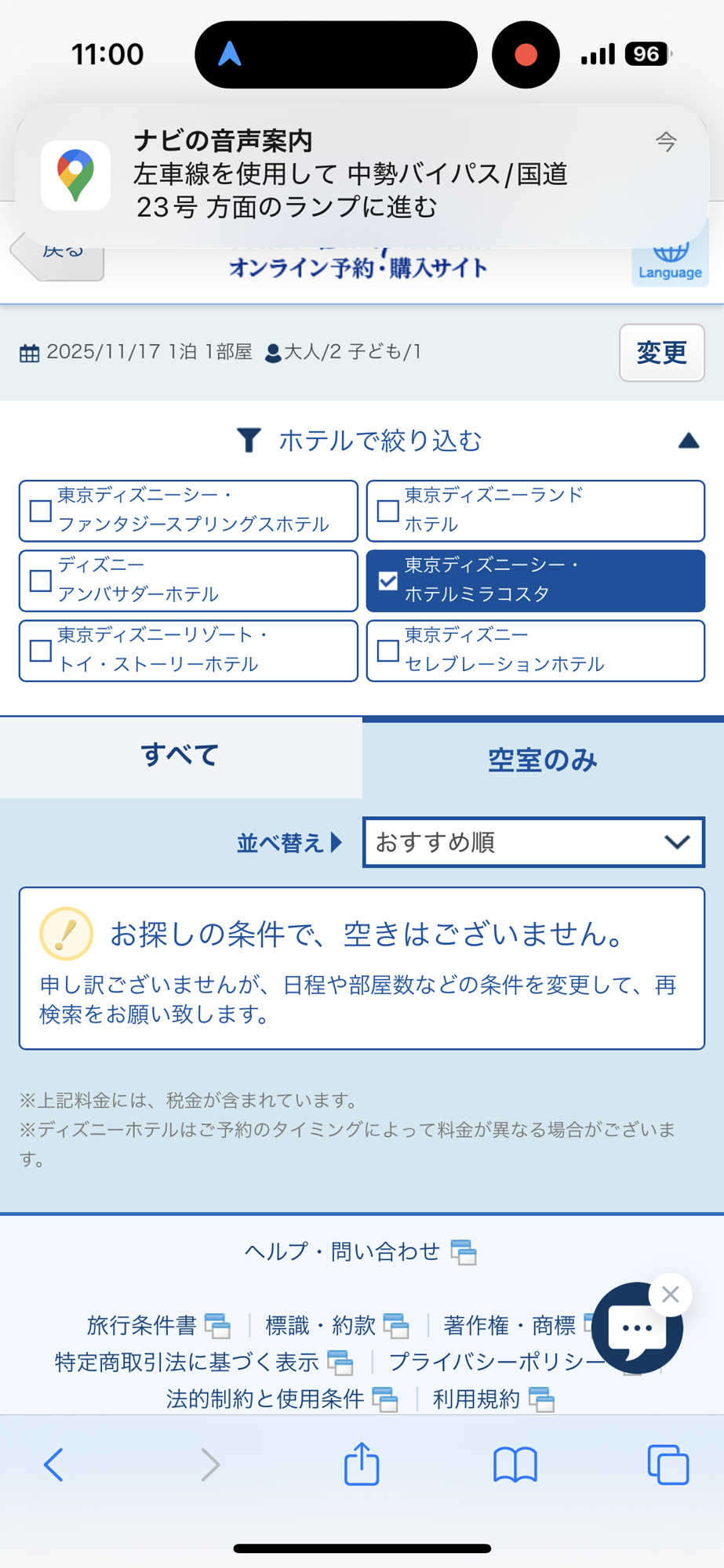Tap the 変更 button to change search conditions
724x1568 pixels.
661,353
